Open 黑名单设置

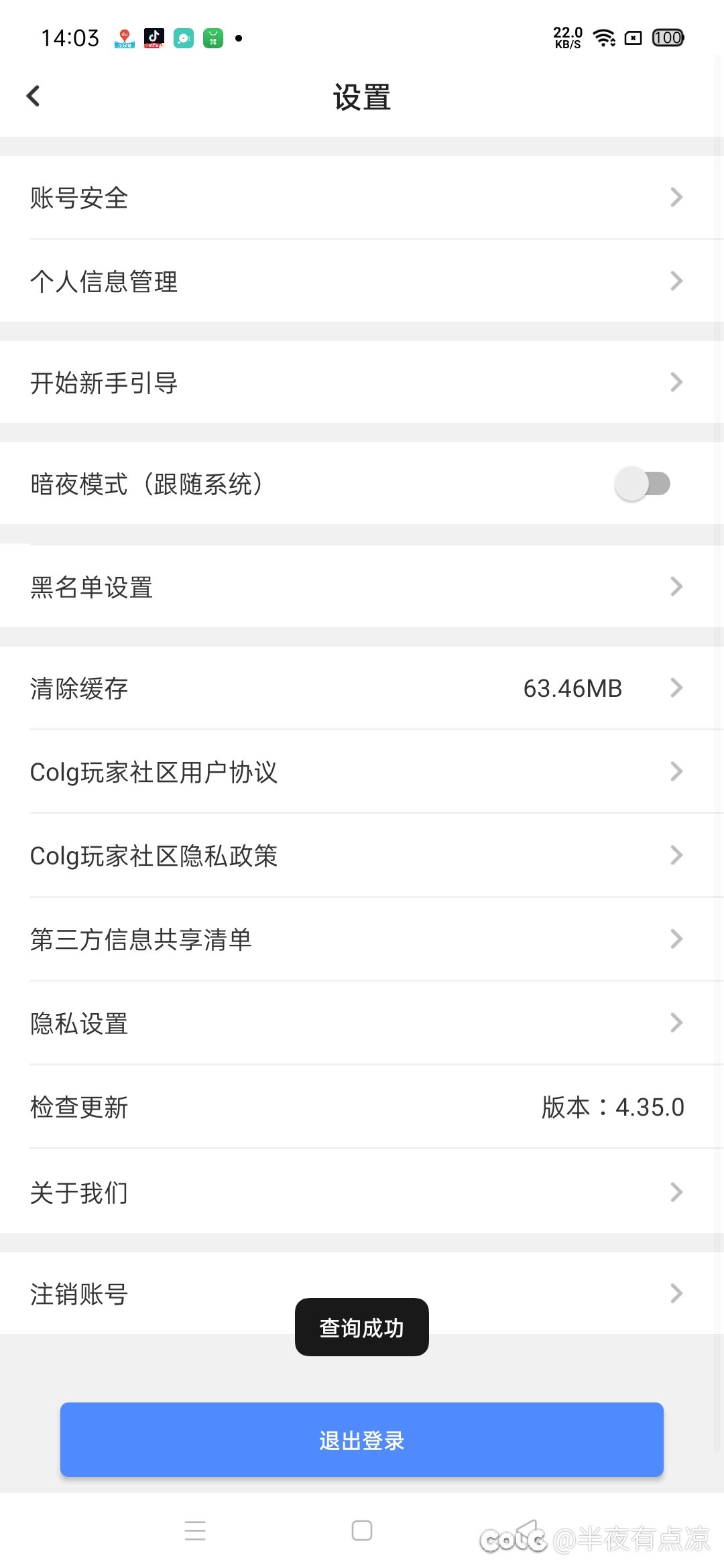point(362,587)
